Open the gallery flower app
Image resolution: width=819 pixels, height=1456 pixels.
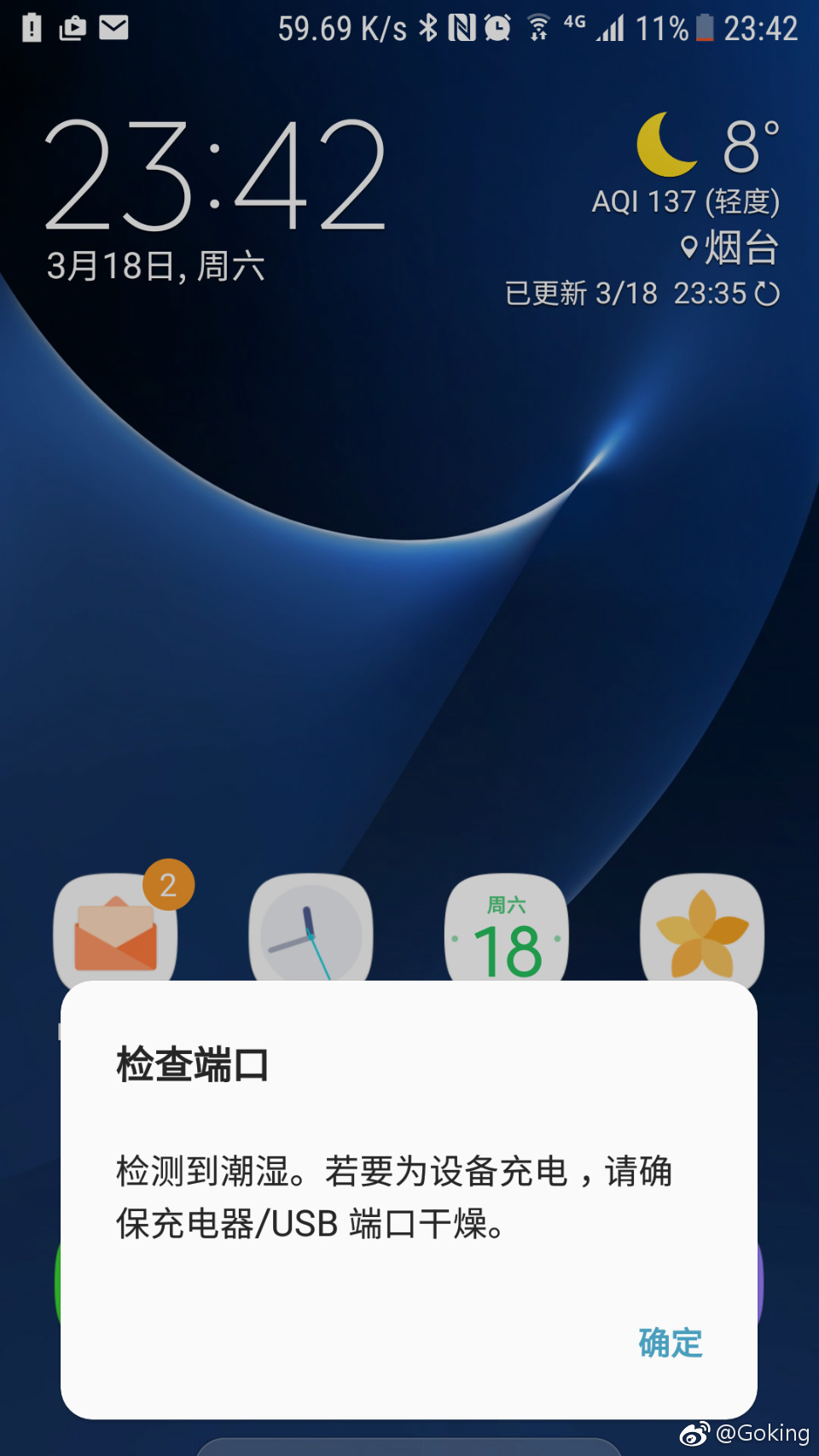click(x=701, y=932)
